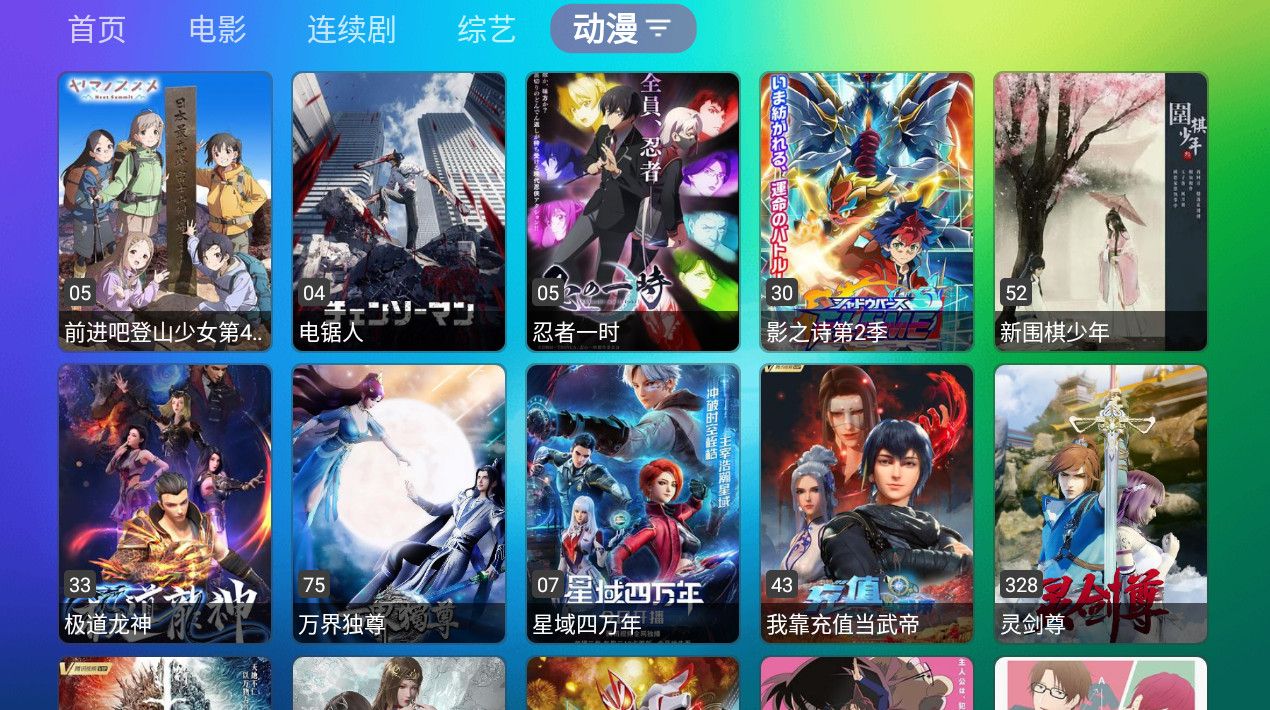Open the 灵剑尊 anime card
Screen dimensions: 1270x710
[x=1101, y=503]
